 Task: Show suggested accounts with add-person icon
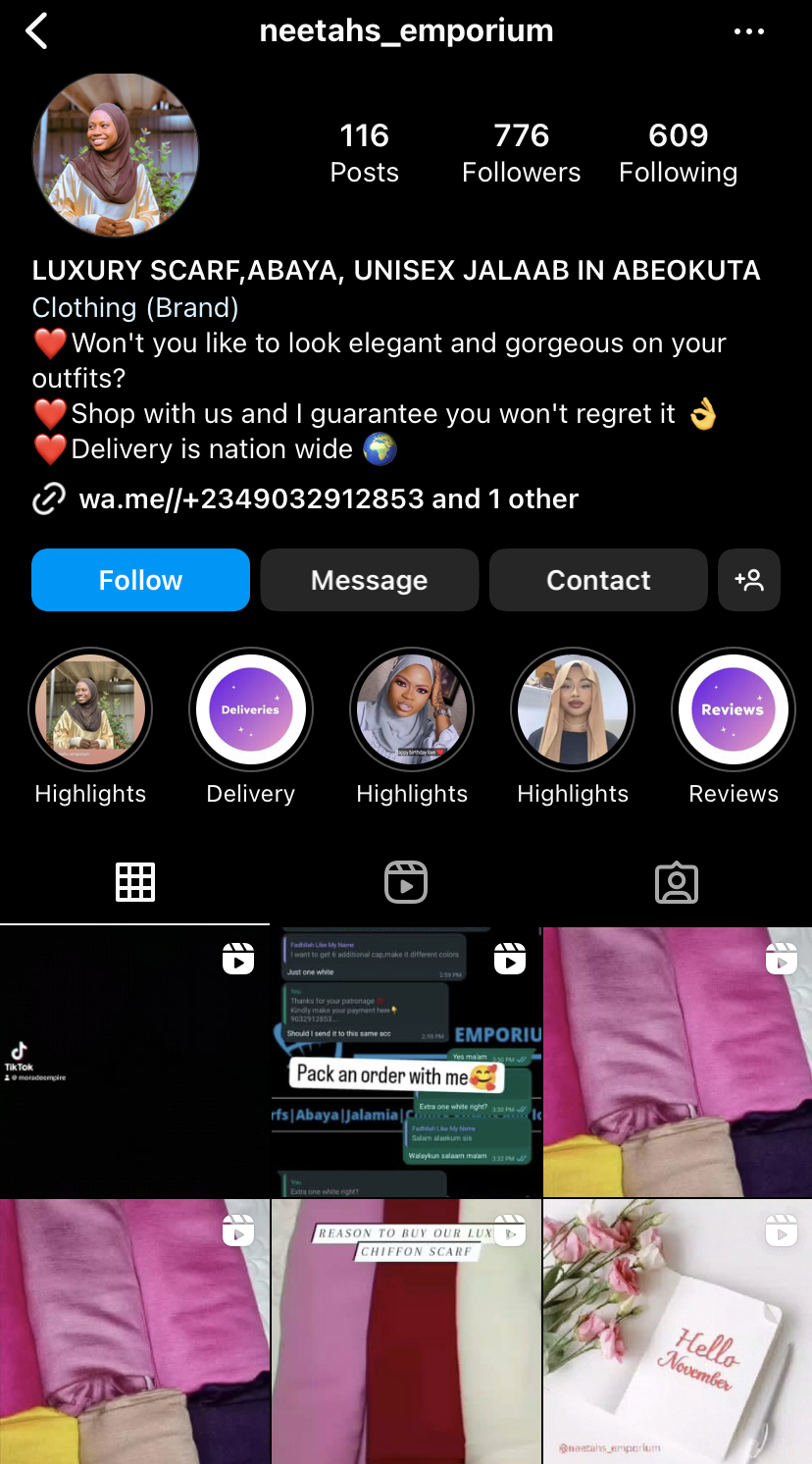point(749,580)
